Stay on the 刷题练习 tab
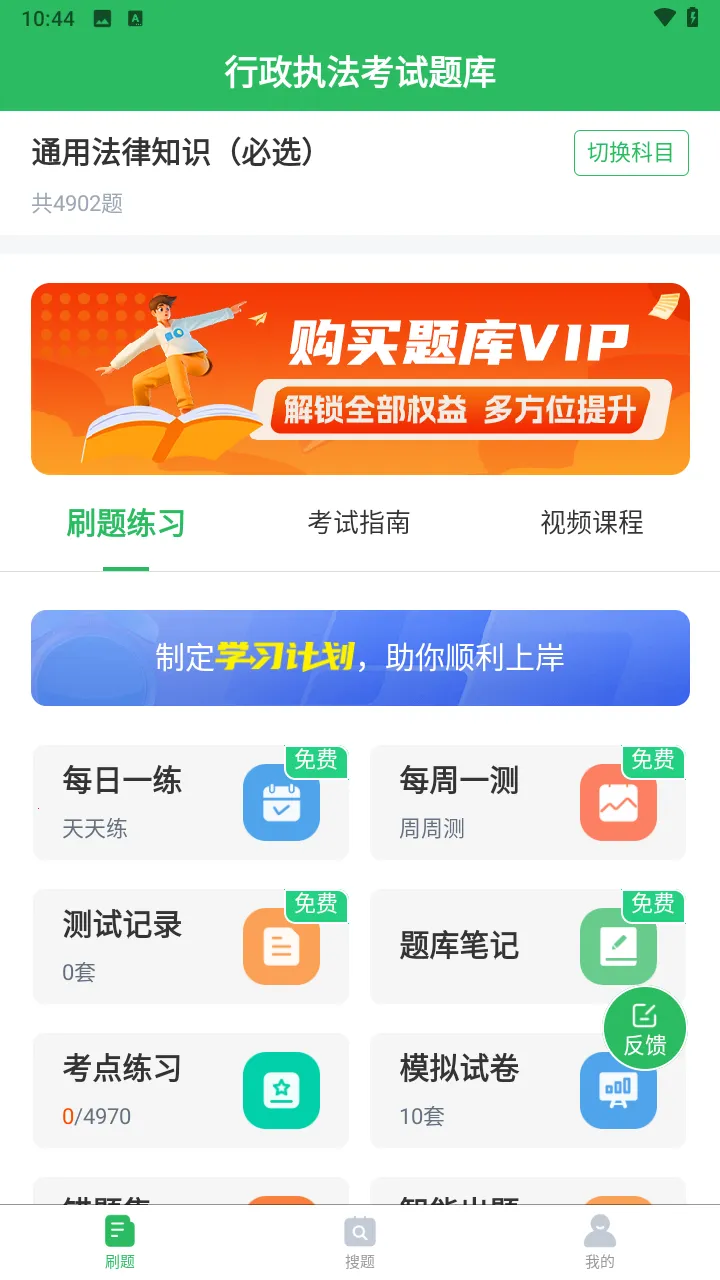The width and height of the screenshot is (720, 1280). (x=125, y=523)
